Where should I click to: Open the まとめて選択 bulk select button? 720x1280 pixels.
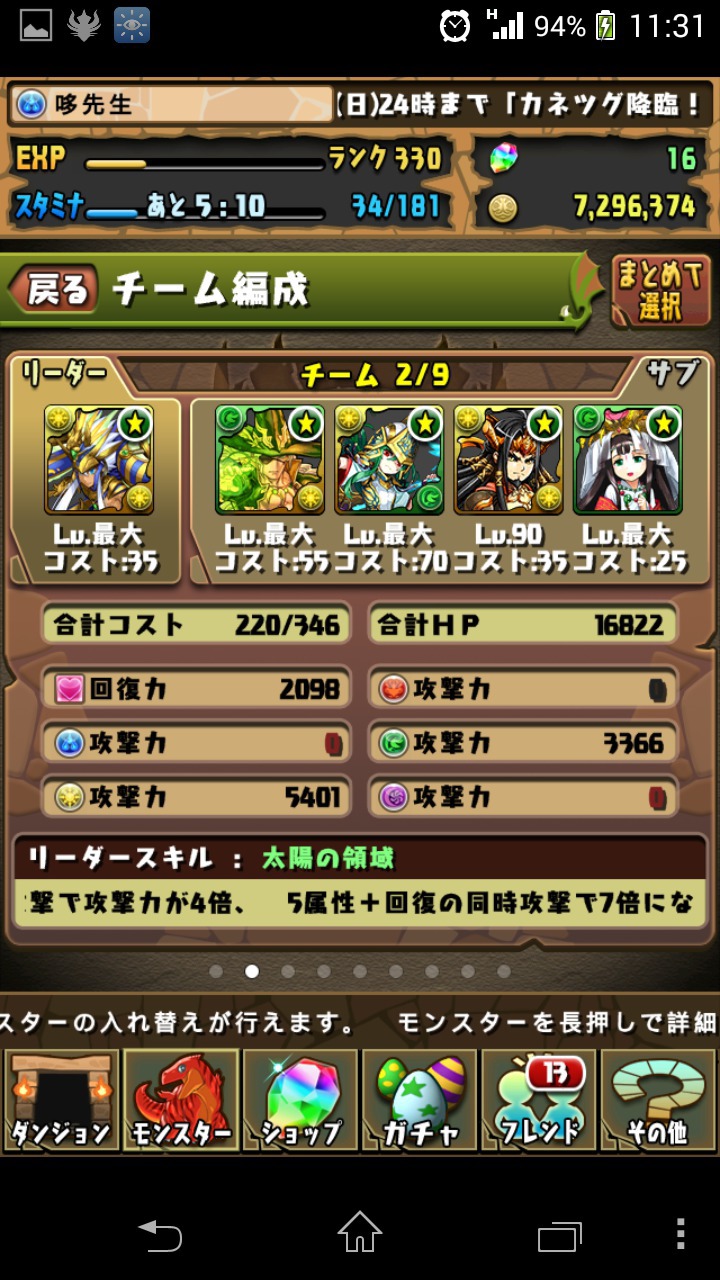click(661, 290)
